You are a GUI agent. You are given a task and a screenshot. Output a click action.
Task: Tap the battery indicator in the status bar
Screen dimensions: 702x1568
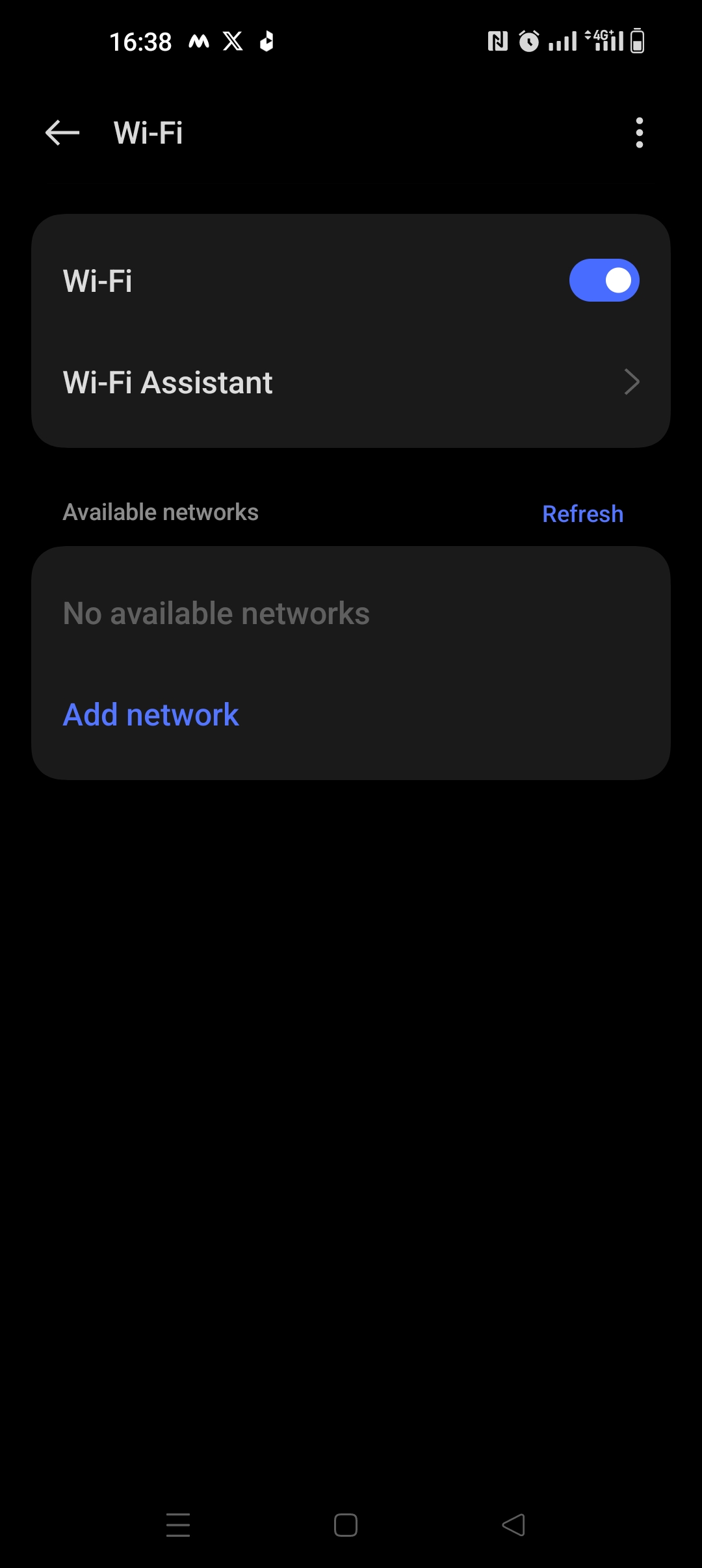pyautogui.click(x=636, y=40)
